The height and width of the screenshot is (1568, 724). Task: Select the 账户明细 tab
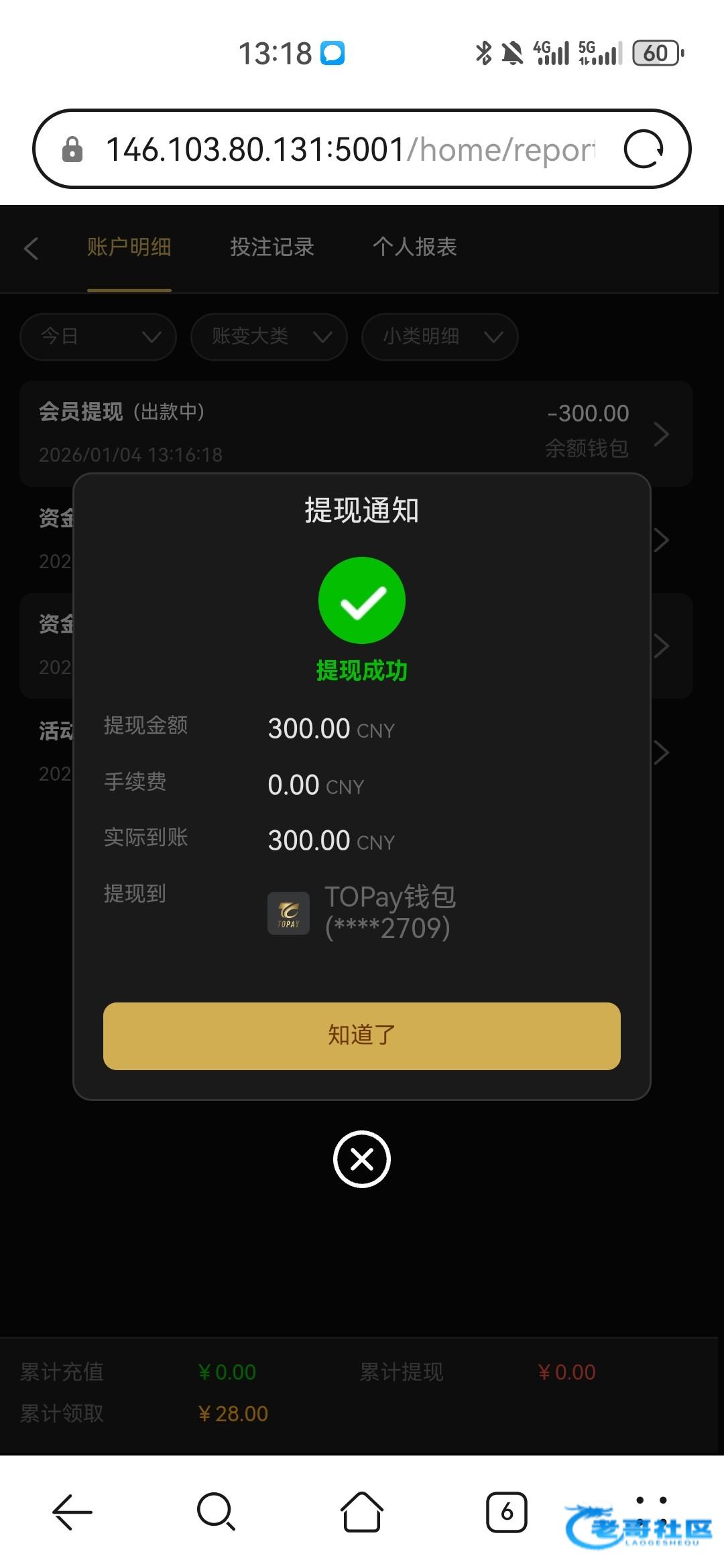(x=129, y=247)
